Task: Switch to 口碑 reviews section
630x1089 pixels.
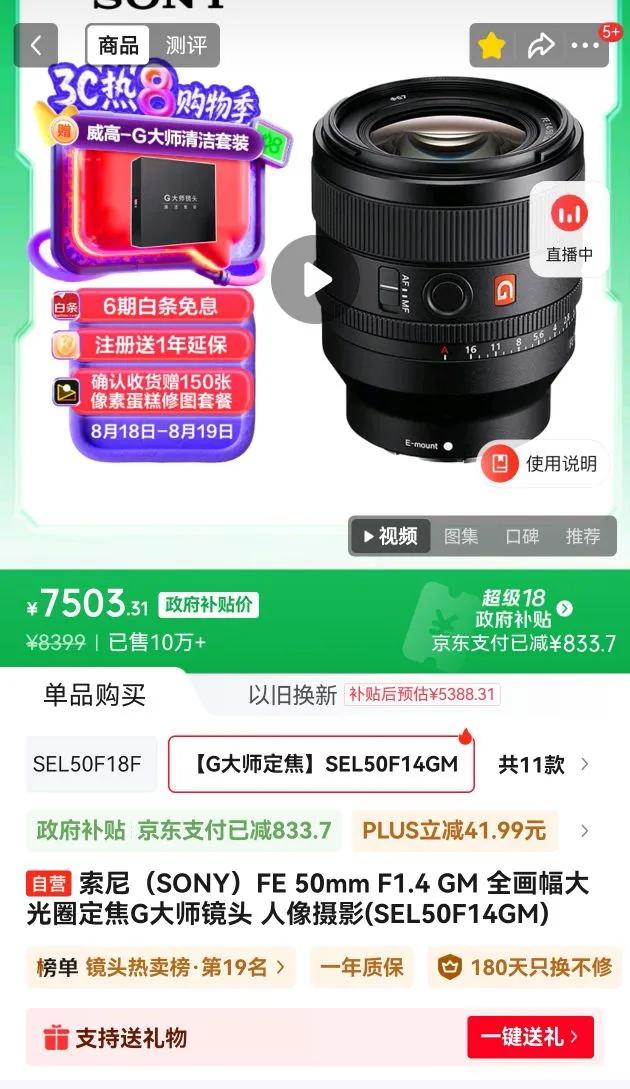Action: coord(522,536)
